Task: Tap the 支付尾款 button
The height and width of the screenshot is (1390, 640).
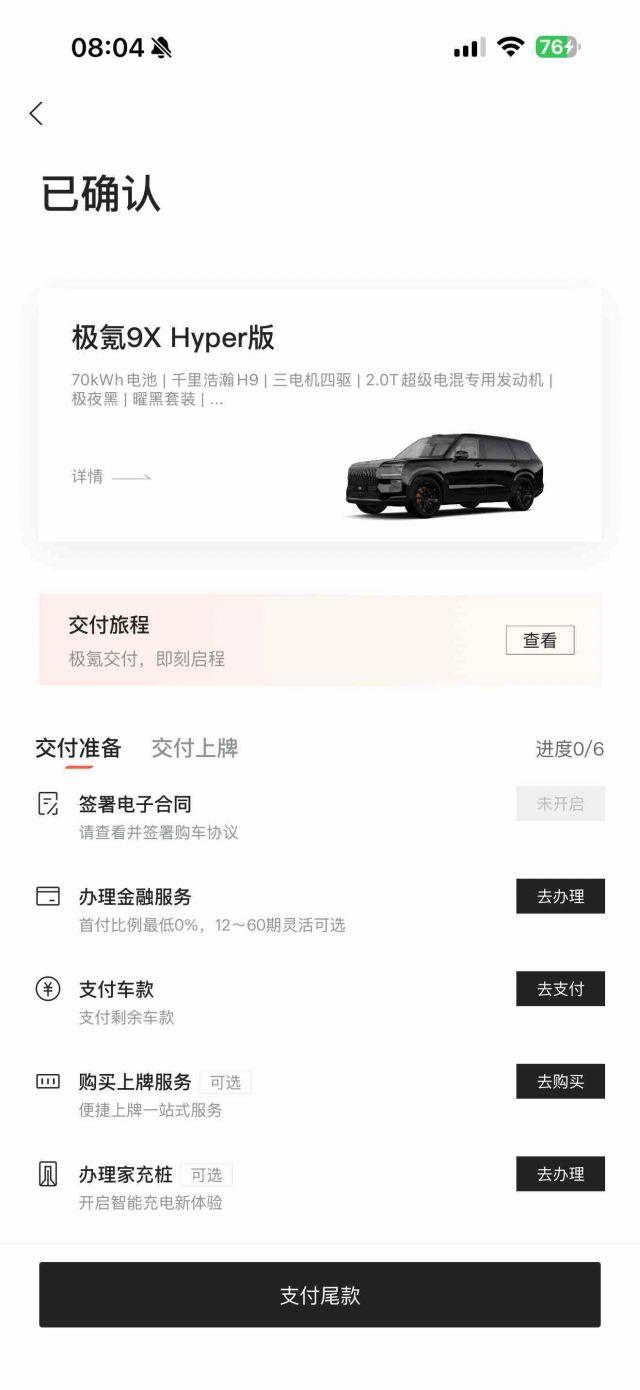Action: pyautogui.click(x=320, y=1295)
